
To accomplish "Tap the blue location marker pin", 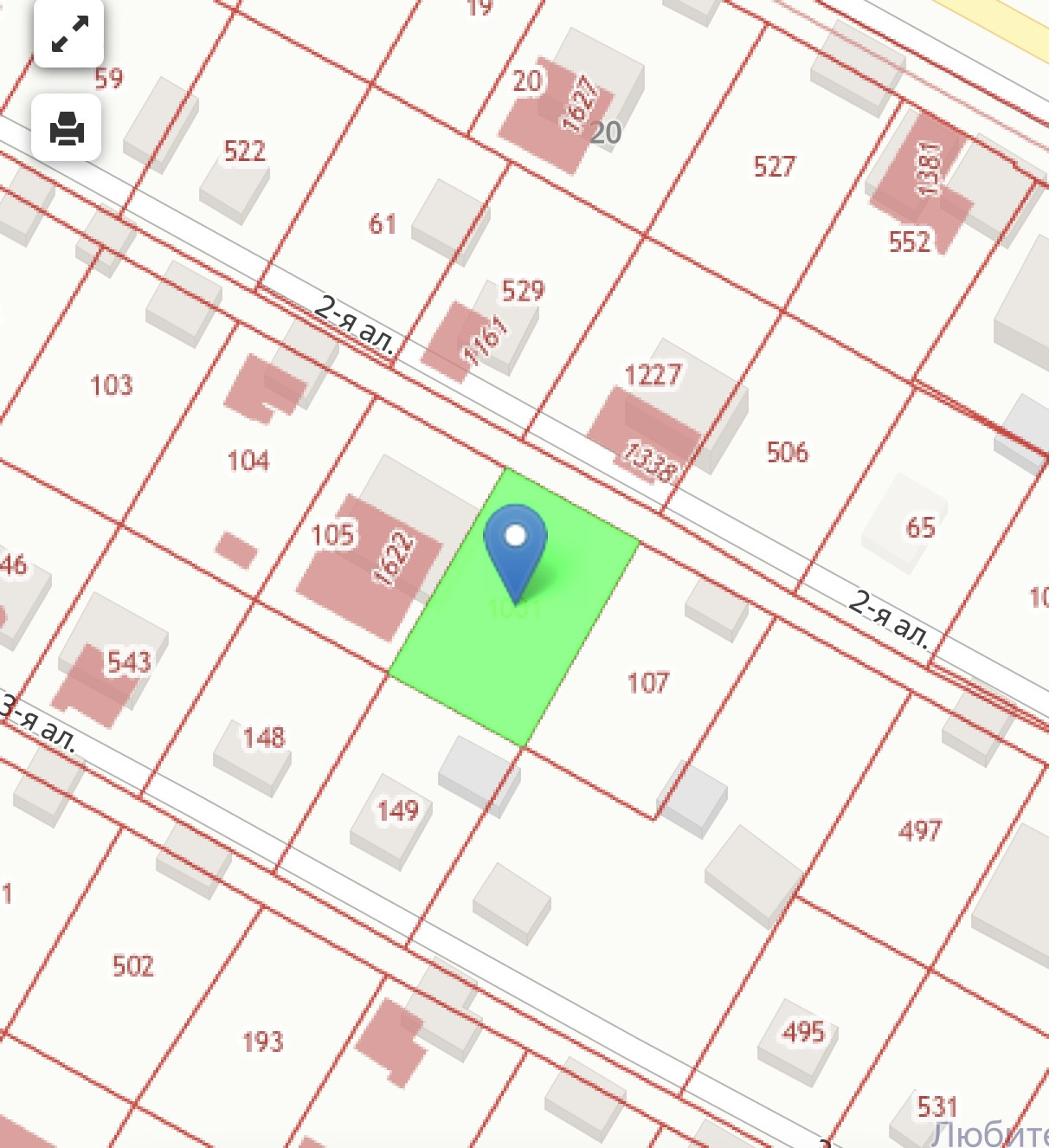I will click(x=515, y=543).
